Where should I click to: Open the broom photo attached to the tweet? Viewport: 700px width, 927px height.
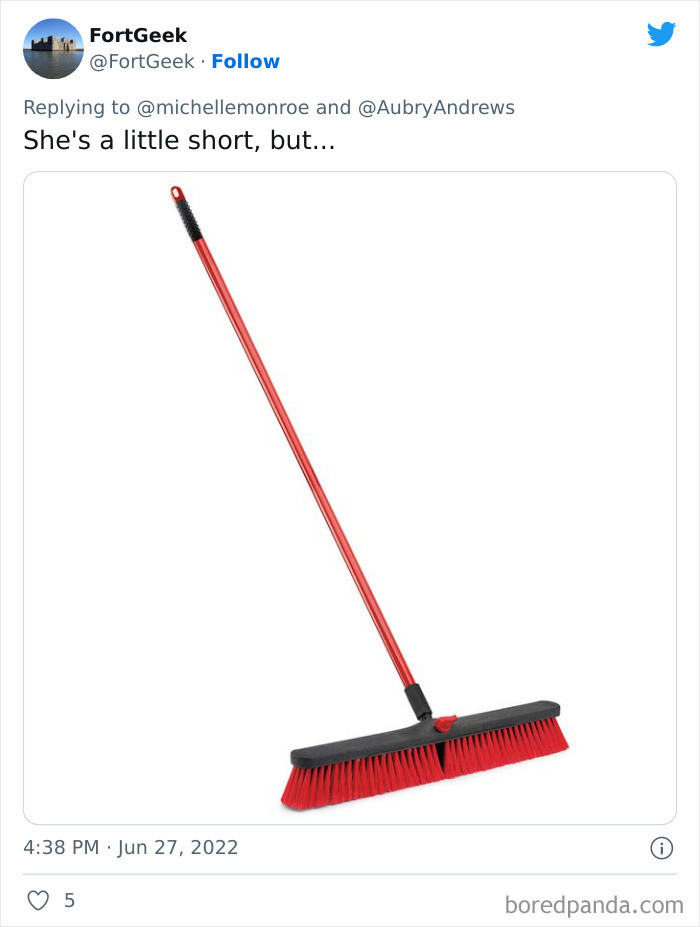click(x=350, y=498)
